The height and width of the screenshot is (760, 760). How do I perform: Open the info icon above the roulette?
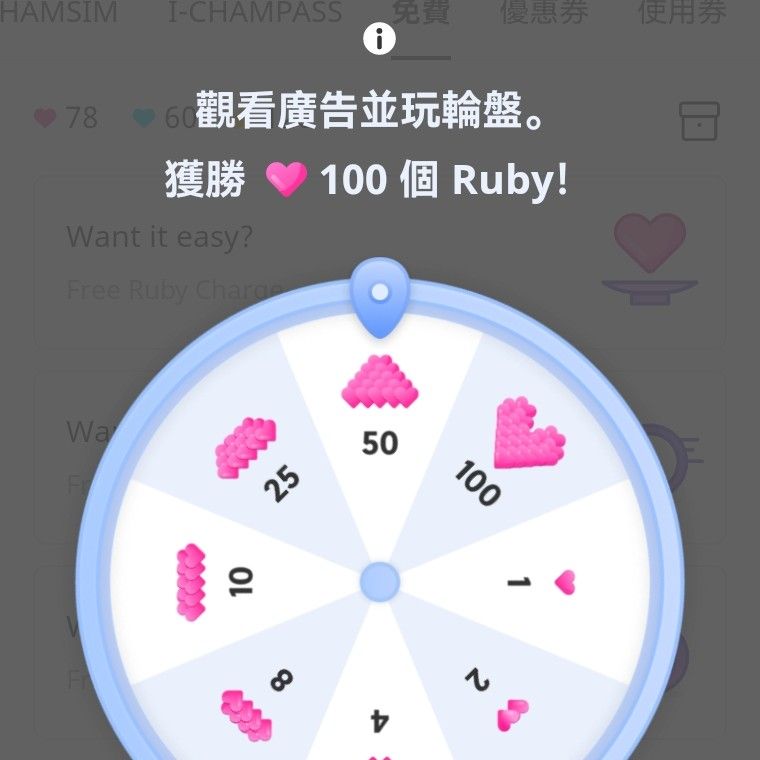(379, 40)
